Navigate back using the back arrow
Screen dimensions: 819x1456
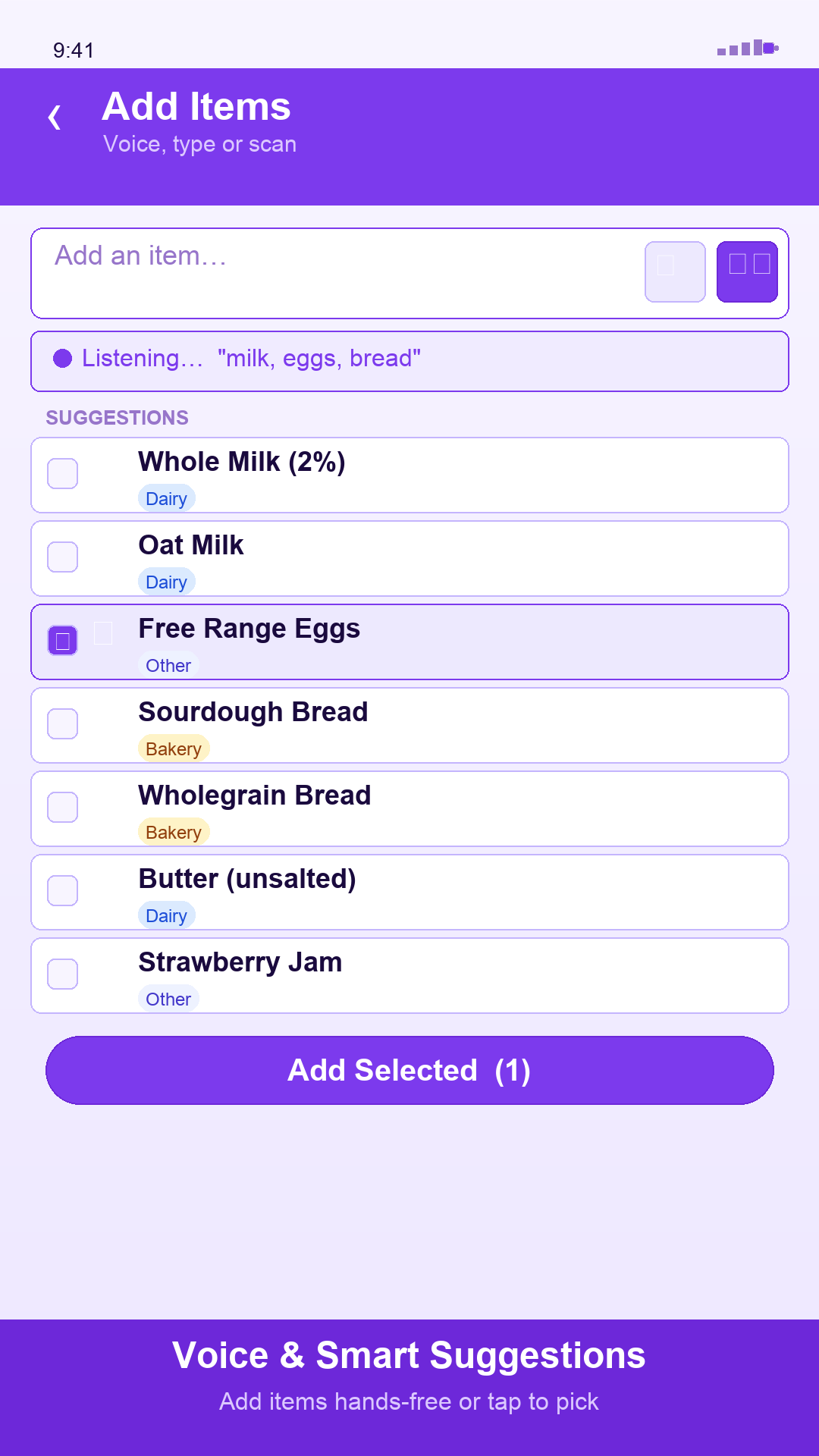(55, 115)
